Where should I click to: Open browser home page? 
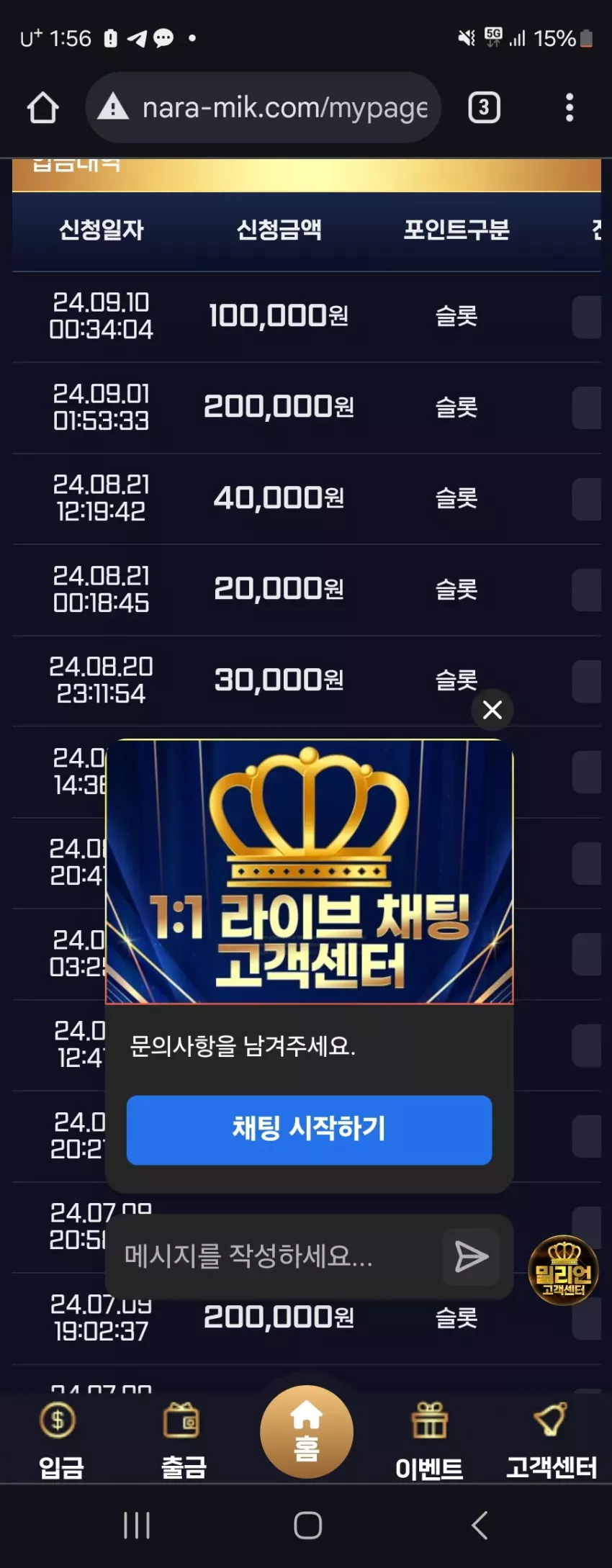[42, 108]
